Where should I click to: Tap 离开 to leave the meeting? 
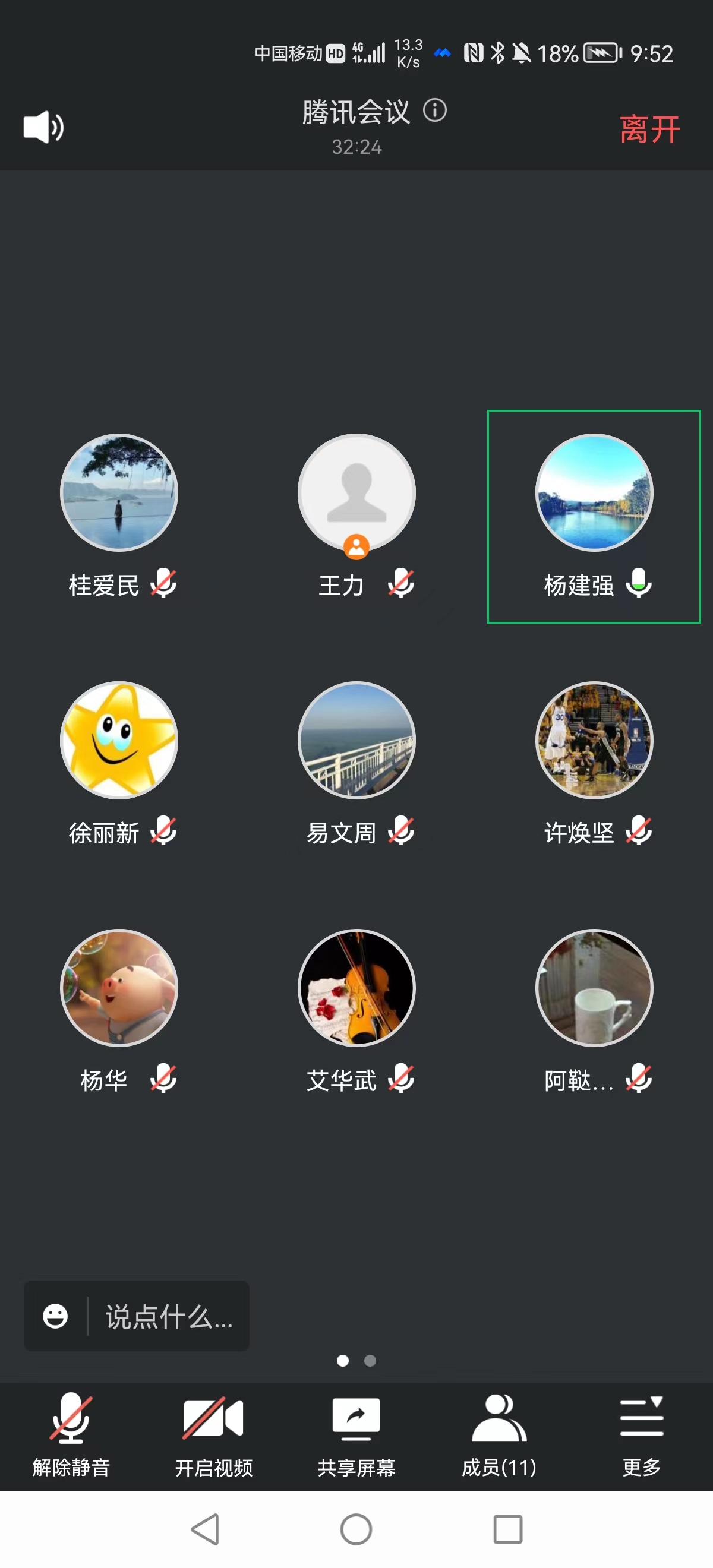click(649, 129)
